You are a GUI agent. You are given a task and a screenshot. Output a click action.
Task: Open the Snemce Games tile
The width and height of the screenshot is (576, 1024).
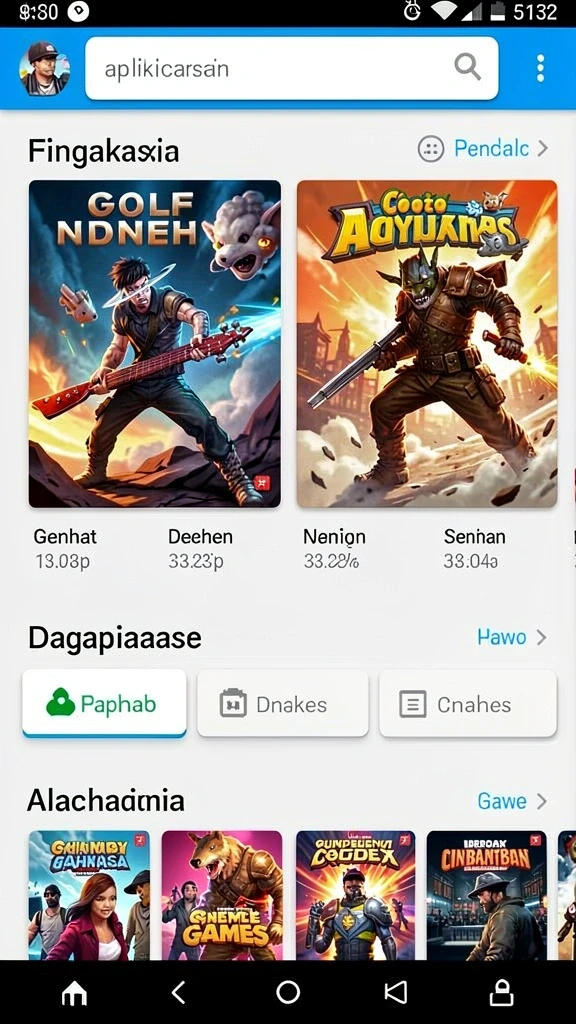tap(222, 895)
